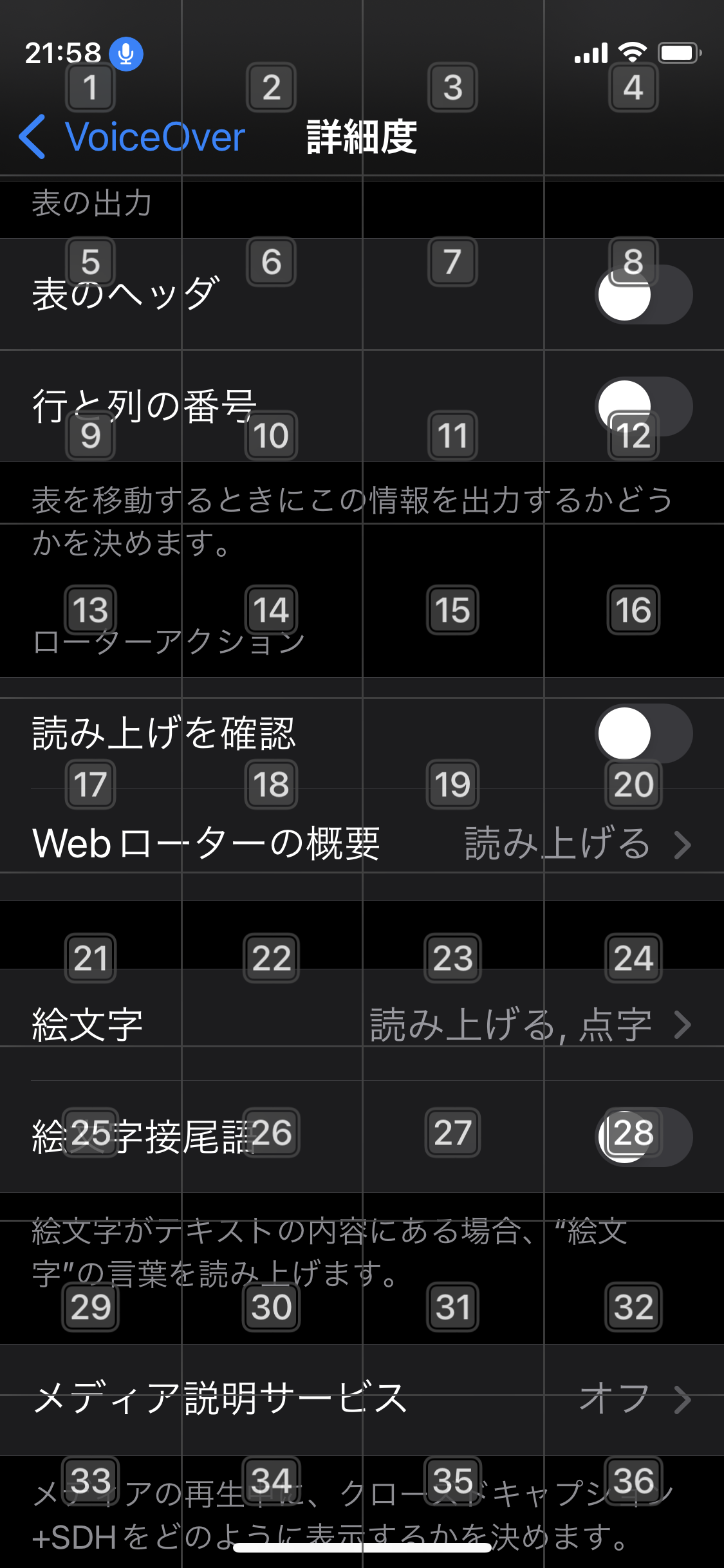Toggle the 行と列の番号 switch
Screen dimensions: 724x1568
644,406
